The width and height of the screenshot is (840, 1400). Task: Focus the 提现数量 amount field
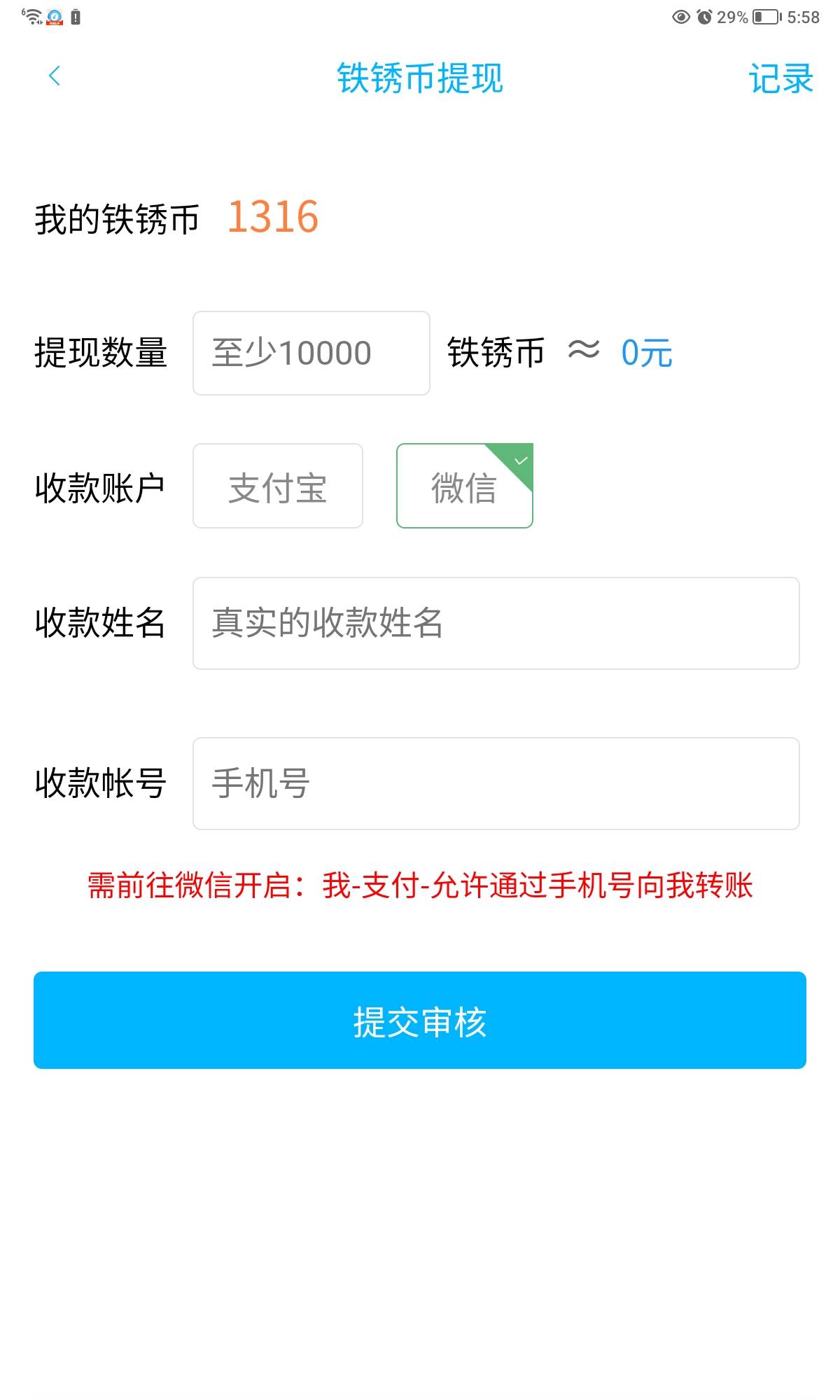[311, 353]
